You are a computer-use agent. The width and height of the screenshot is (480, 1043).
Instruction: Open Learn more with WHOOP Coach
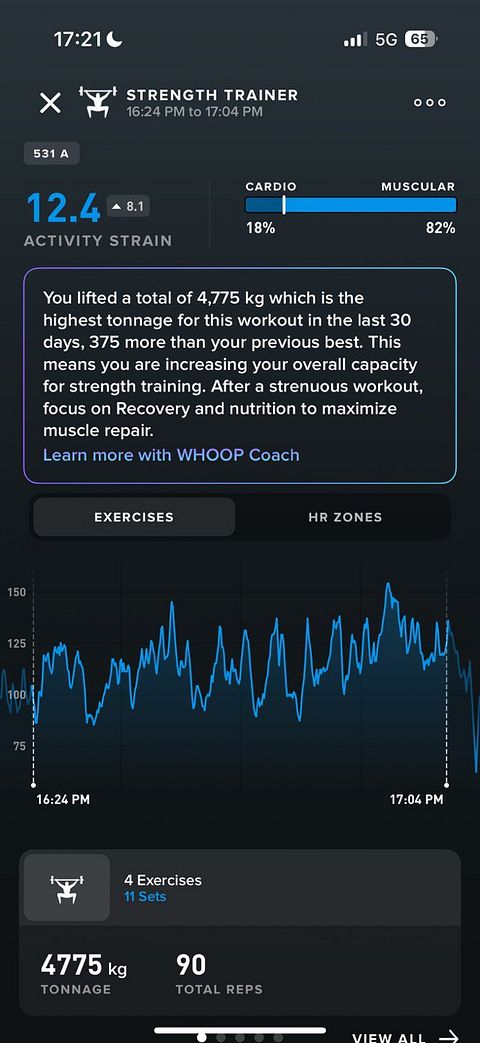click(x=171, y=455)
